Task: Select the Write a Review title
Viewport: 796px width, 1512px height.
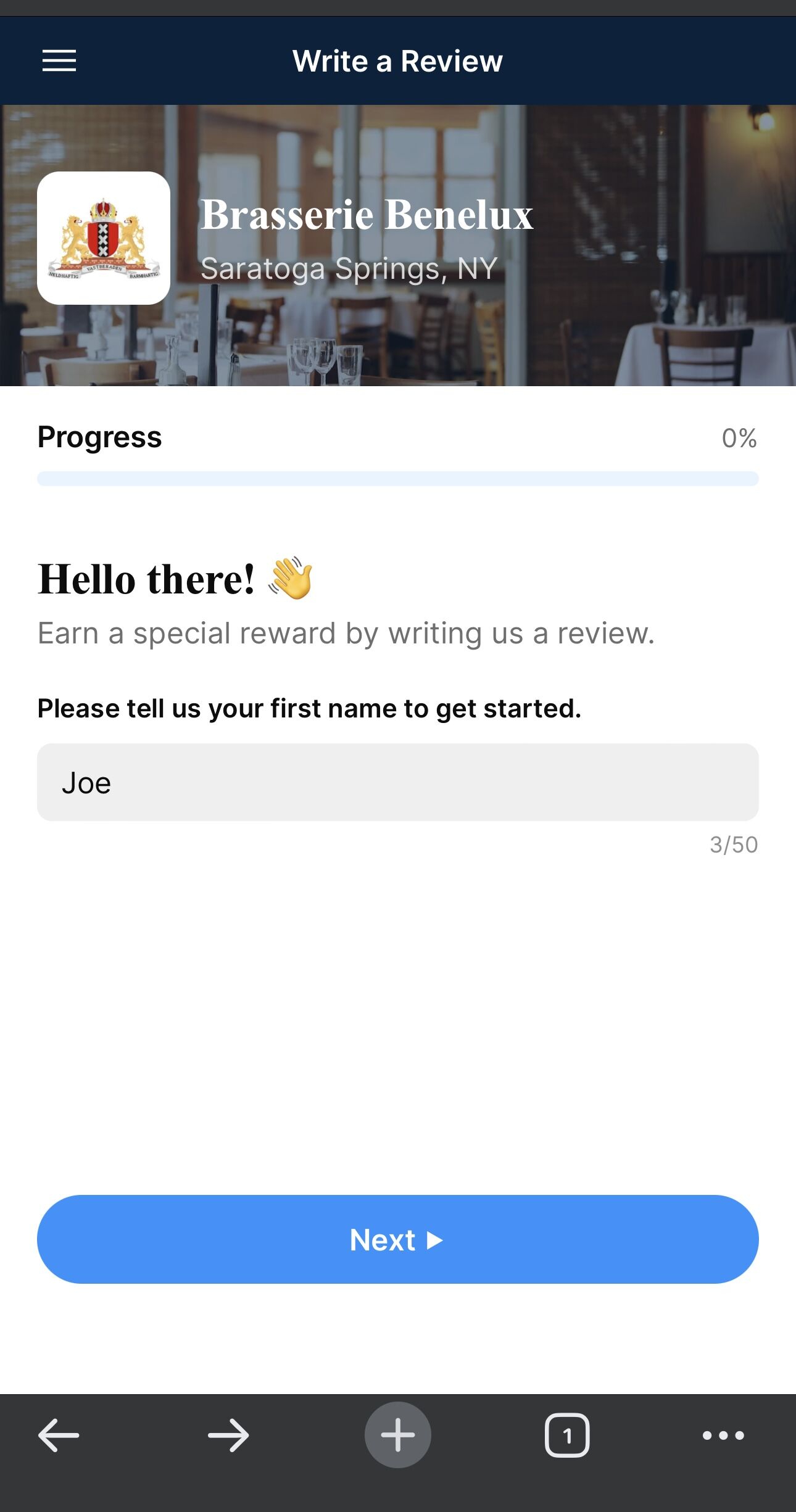Action: [x=397, y=61]
